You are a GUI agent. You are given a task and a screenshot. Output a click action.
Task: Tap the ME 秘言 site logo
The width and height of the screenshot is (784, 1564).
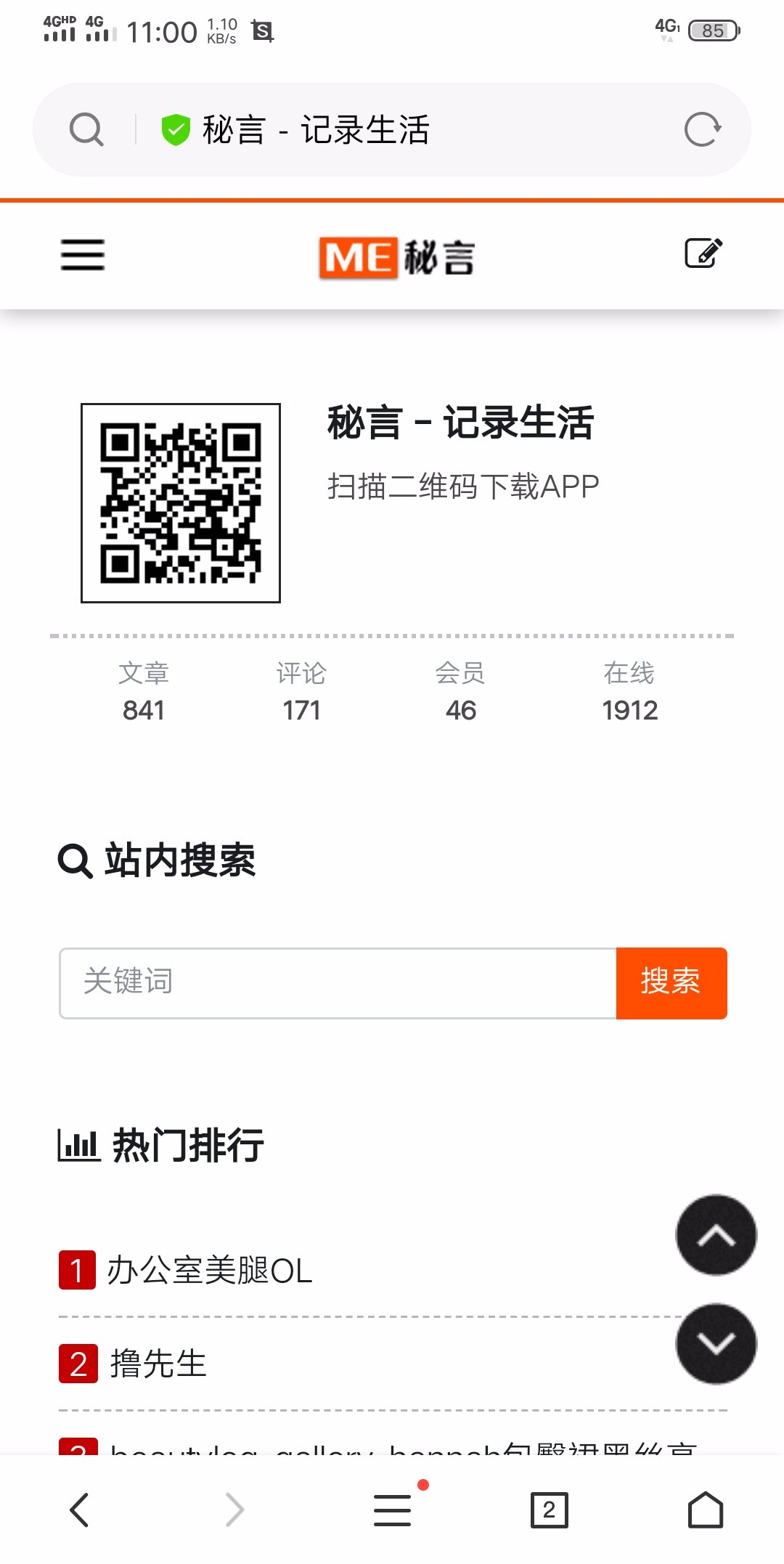[x=396, y=257]
